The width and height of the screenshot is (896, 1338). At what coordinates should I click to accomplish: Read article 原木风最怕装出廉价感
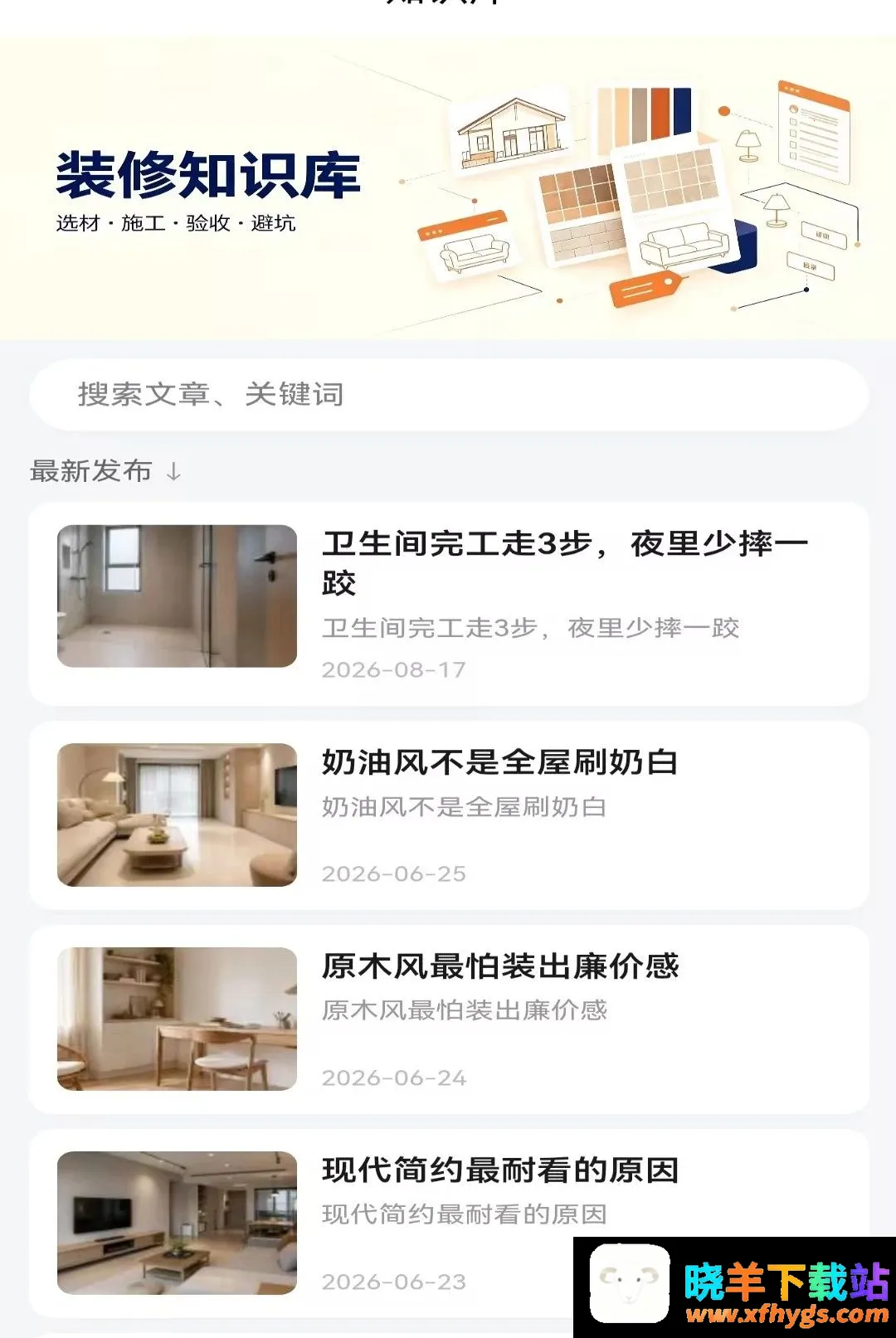[449, 1019]
